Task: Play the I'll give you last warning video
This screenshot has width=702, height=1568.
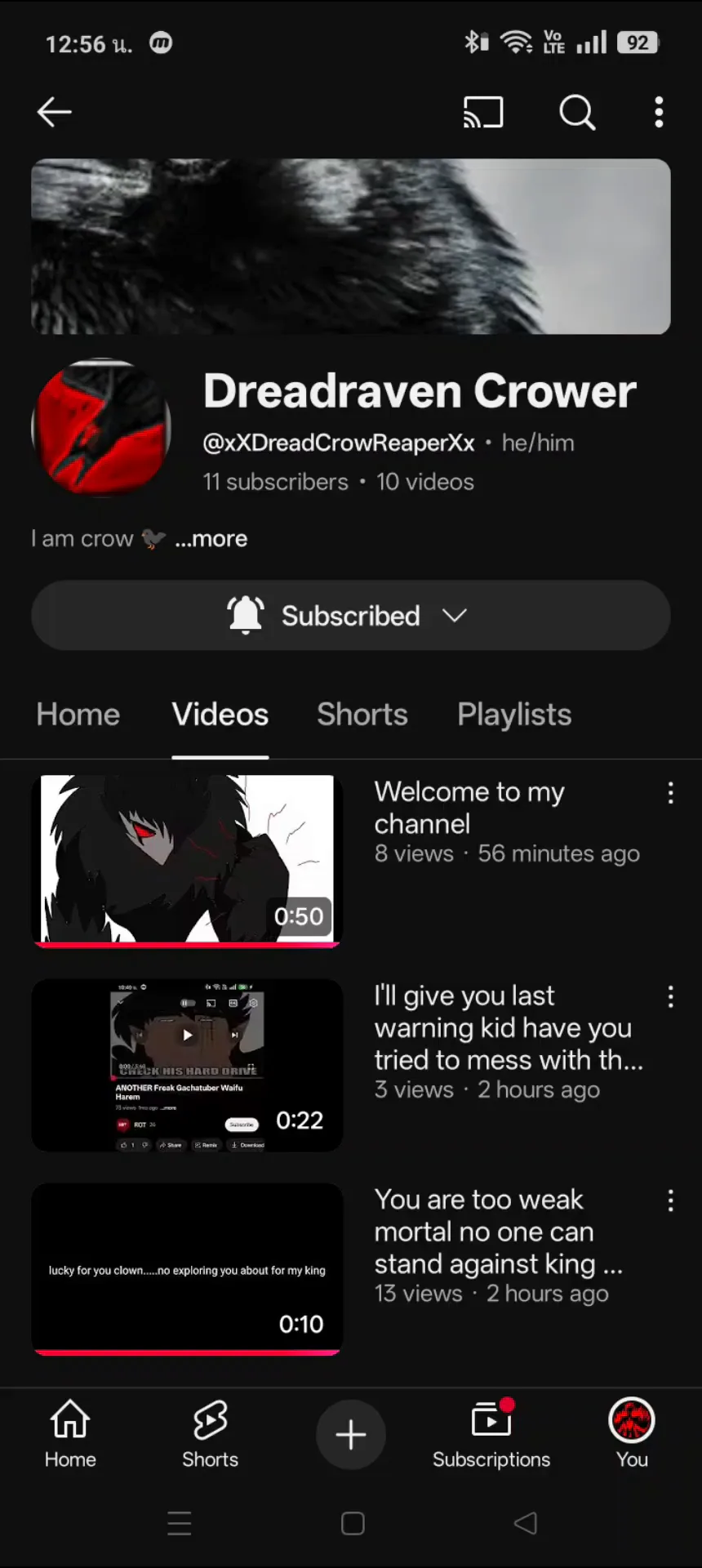Action: point(187,1065)
